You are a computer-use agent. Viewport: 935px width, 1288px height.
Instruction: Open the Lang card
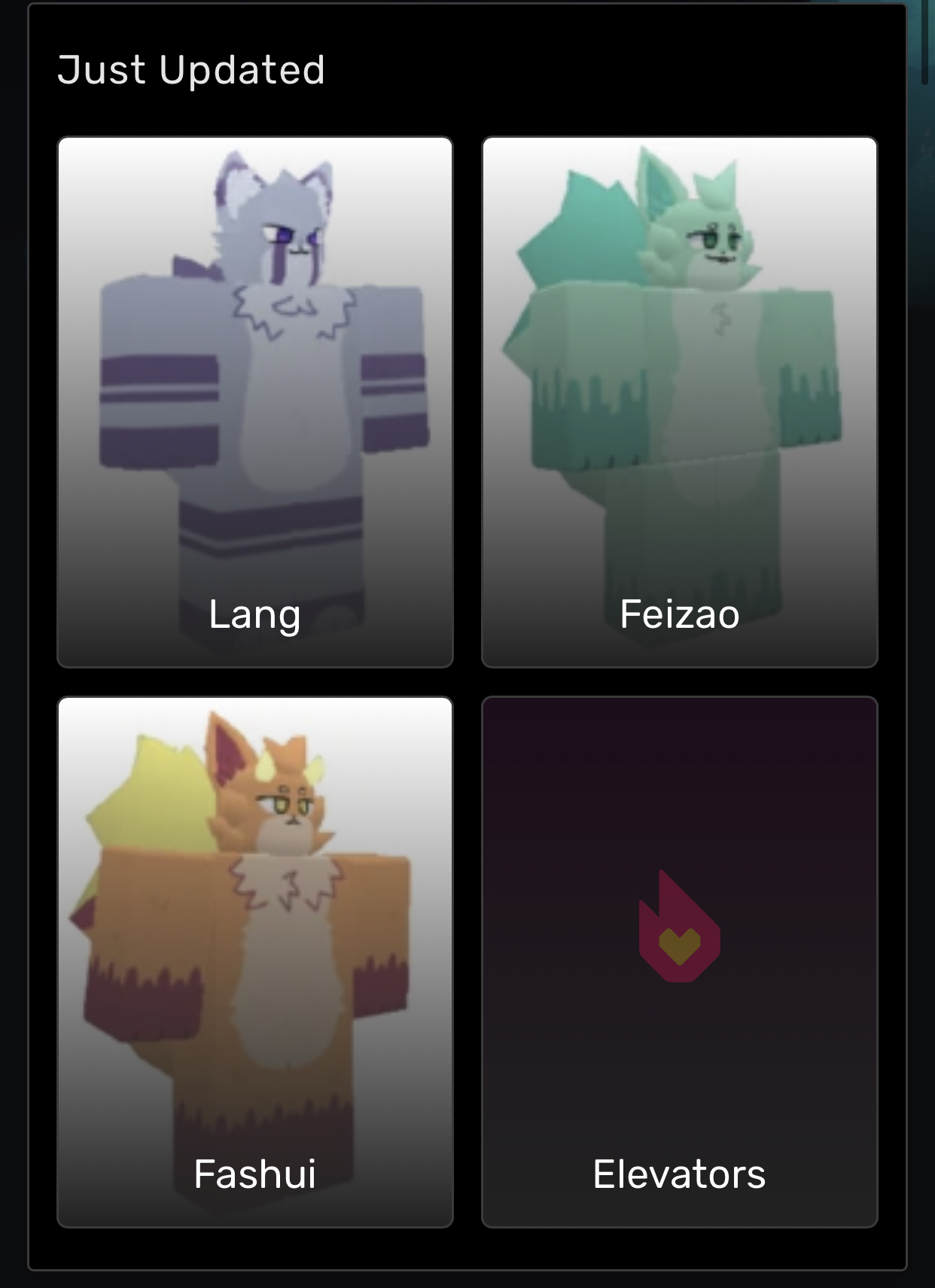[x=255, y=402]
